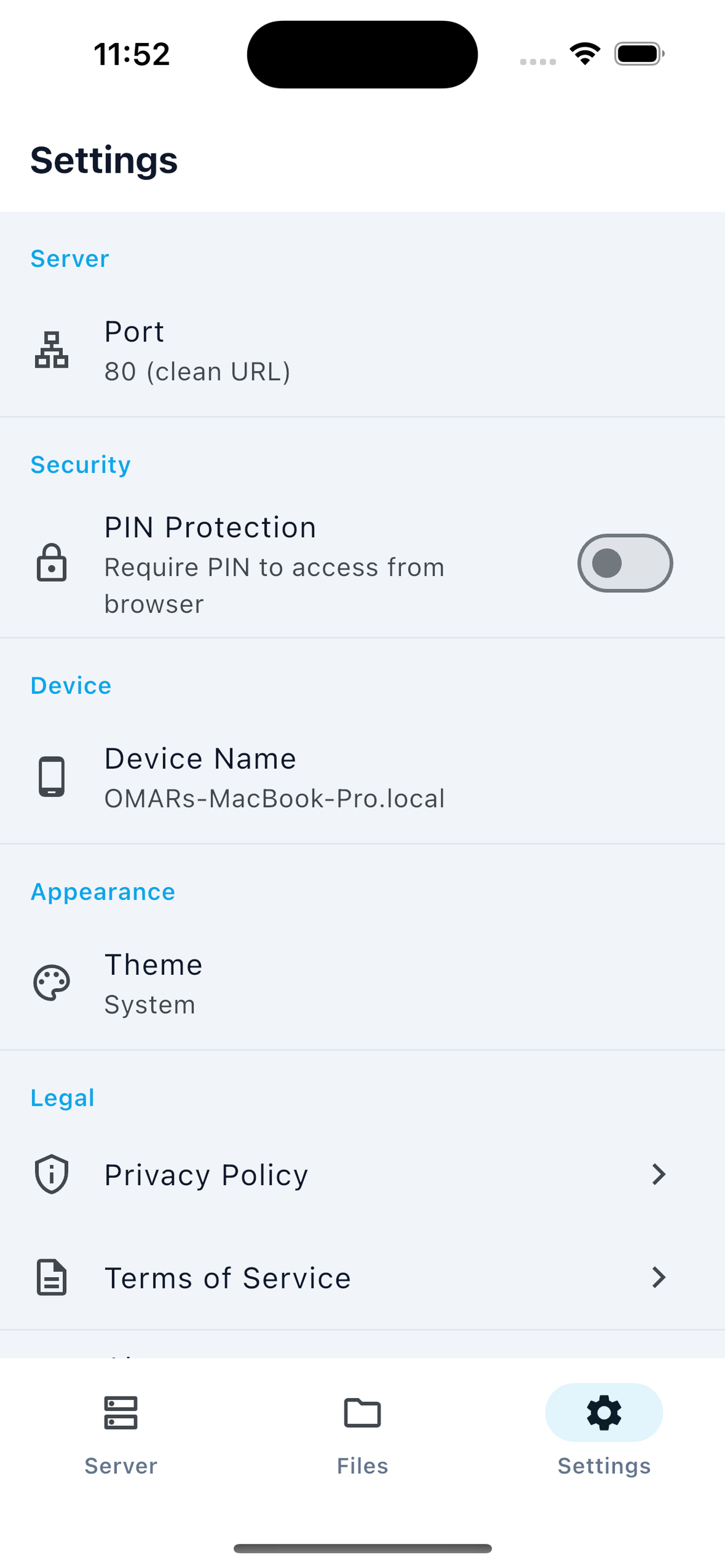Click the palette icon beside Theme

(x=52, y=983)
